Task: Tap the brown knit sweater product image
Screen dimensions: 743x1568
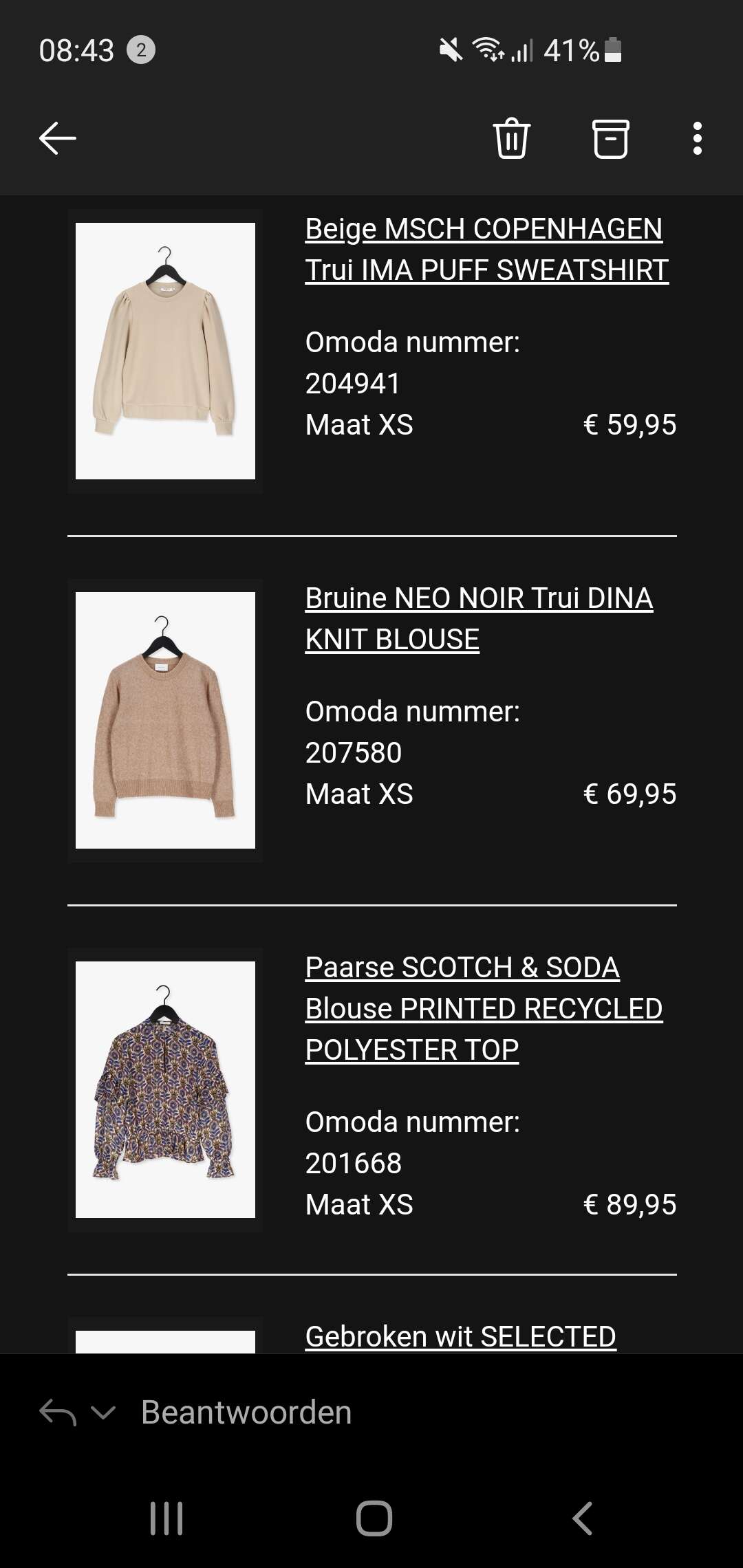Action: point(165,720)
